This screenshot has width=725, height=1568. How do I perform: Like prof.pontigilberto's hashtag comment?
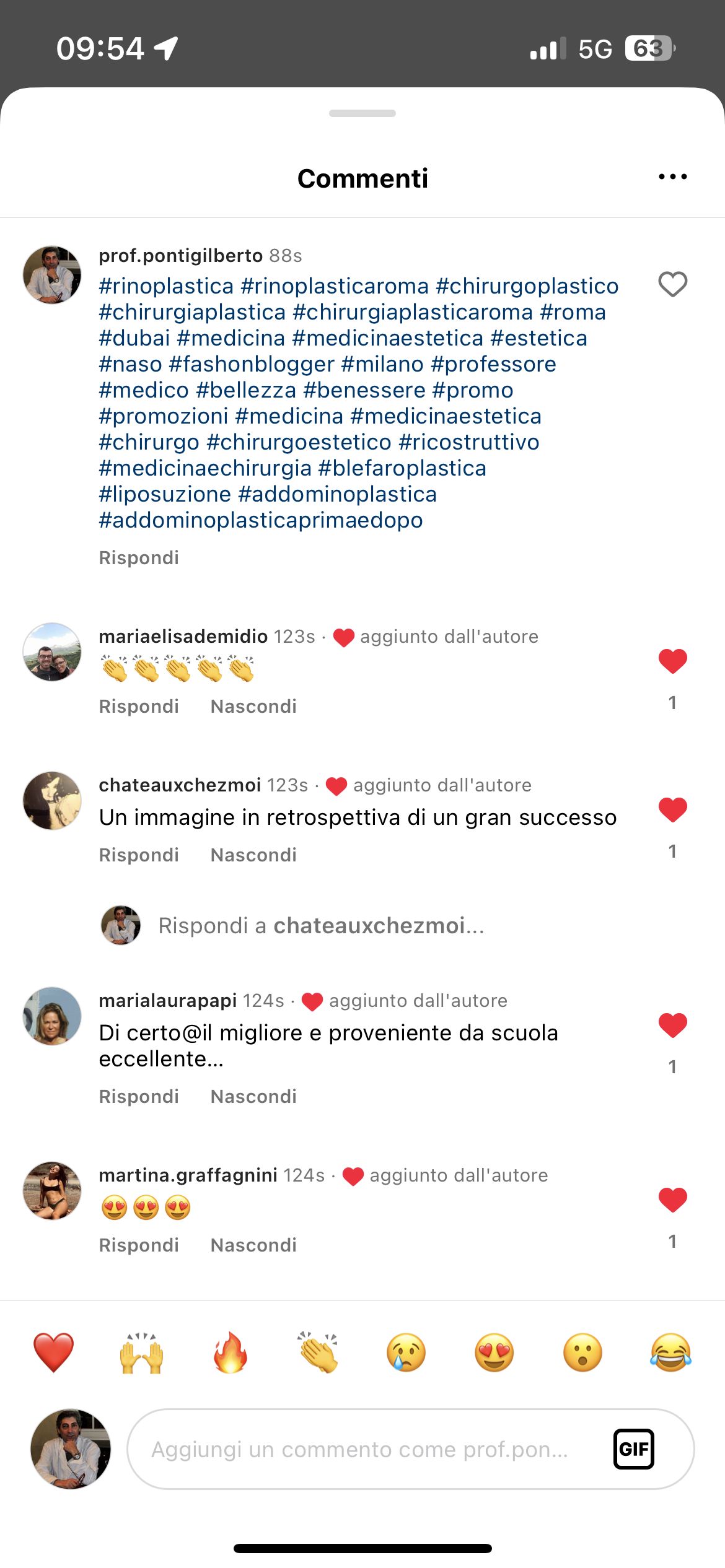[x=672, y=284]
